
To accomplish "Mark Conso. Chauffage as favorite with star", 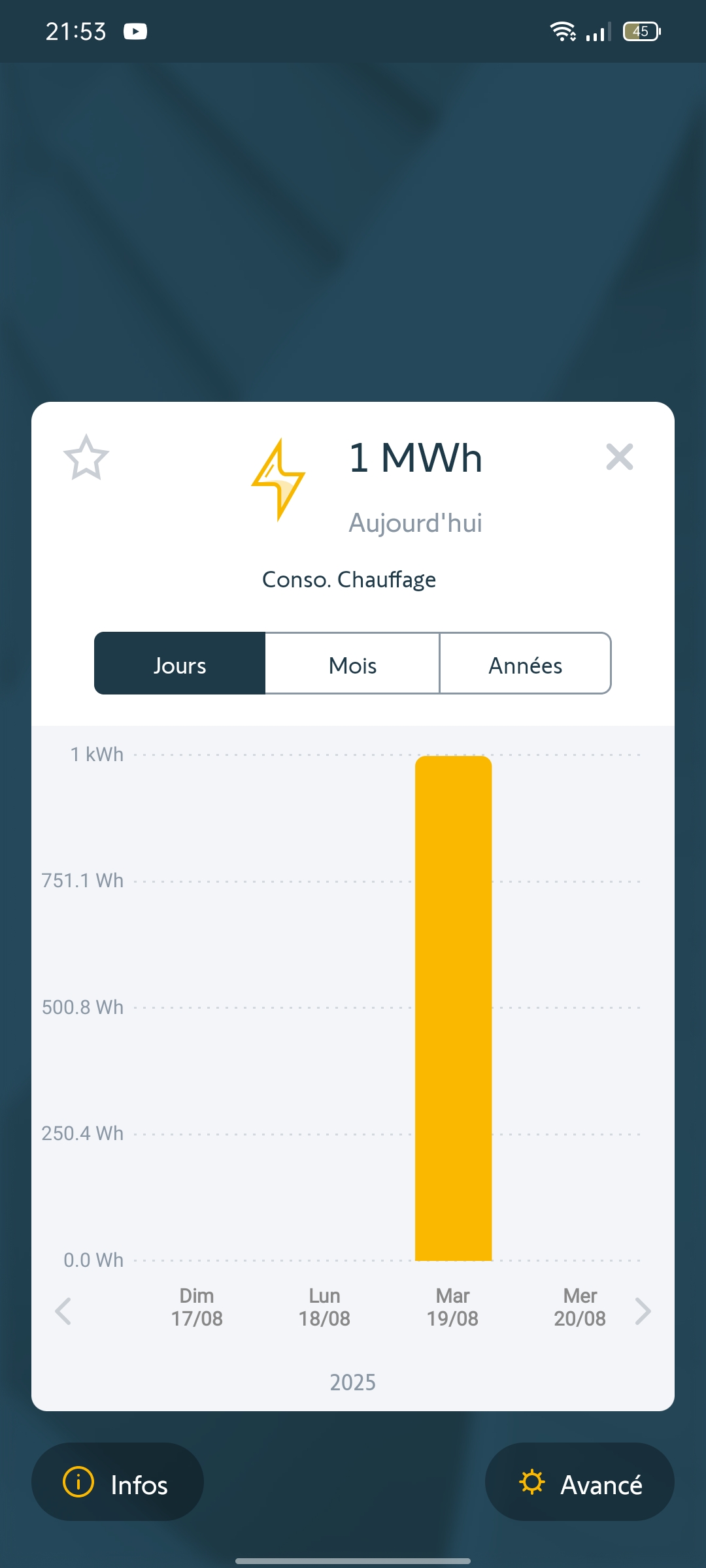I will 86,457.
